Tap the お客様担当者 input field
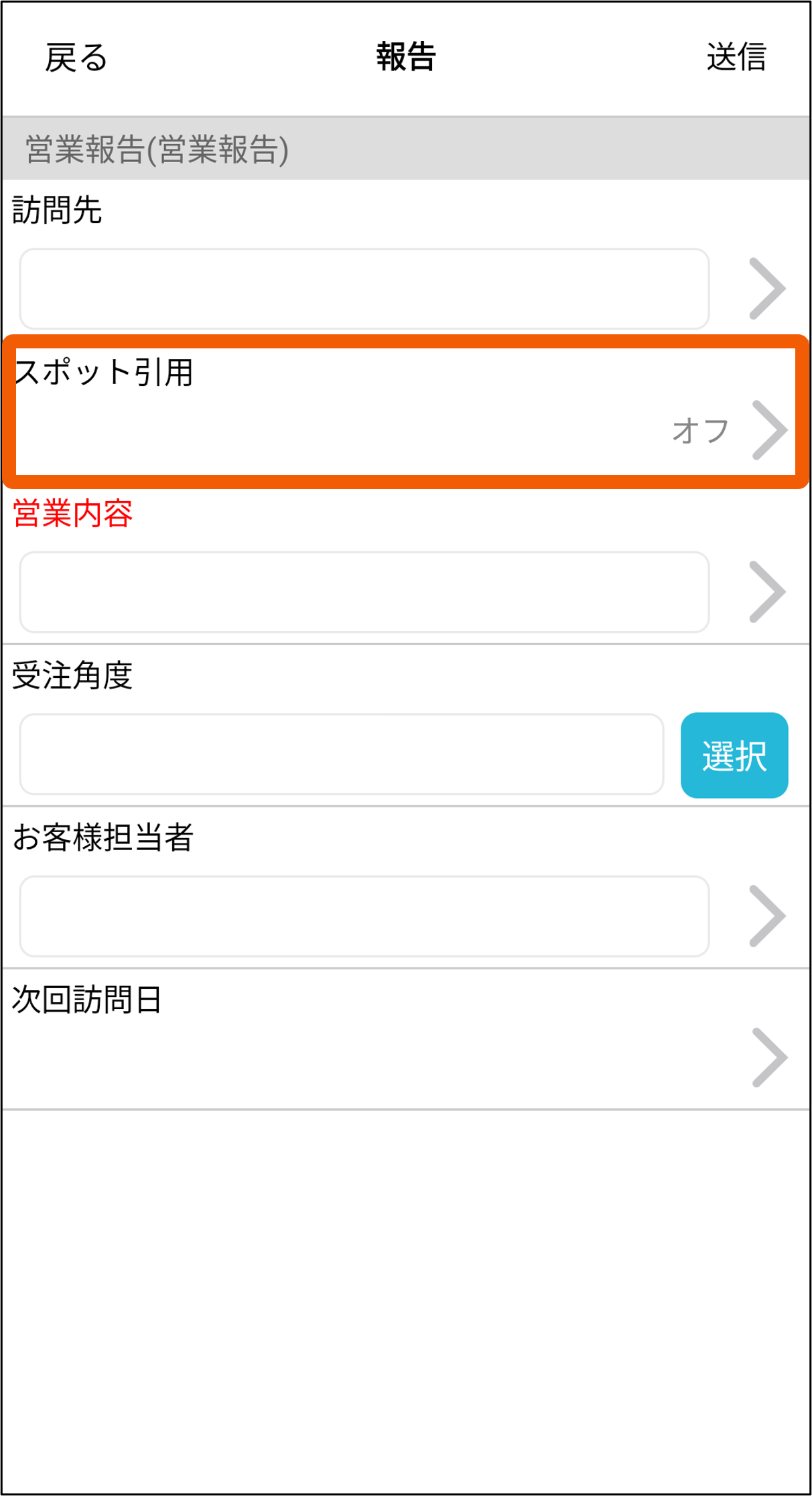This screenshot has height=1496, width=812. click(x=364, y=916)
